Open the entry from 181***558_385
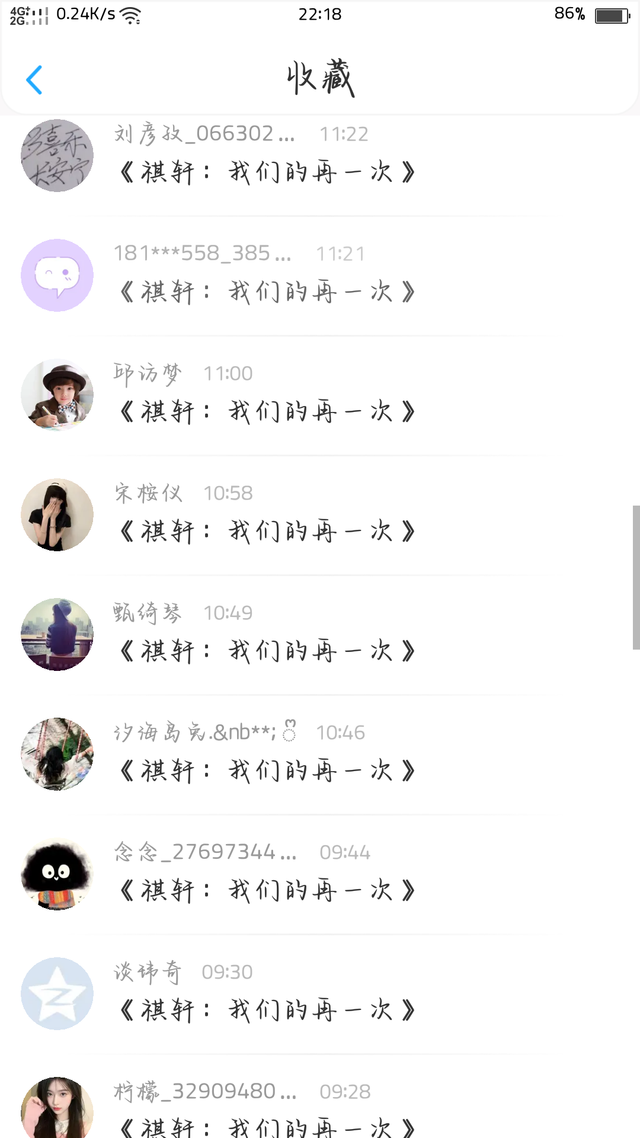This screenshot has height=1138, width=640. point(267,292)
